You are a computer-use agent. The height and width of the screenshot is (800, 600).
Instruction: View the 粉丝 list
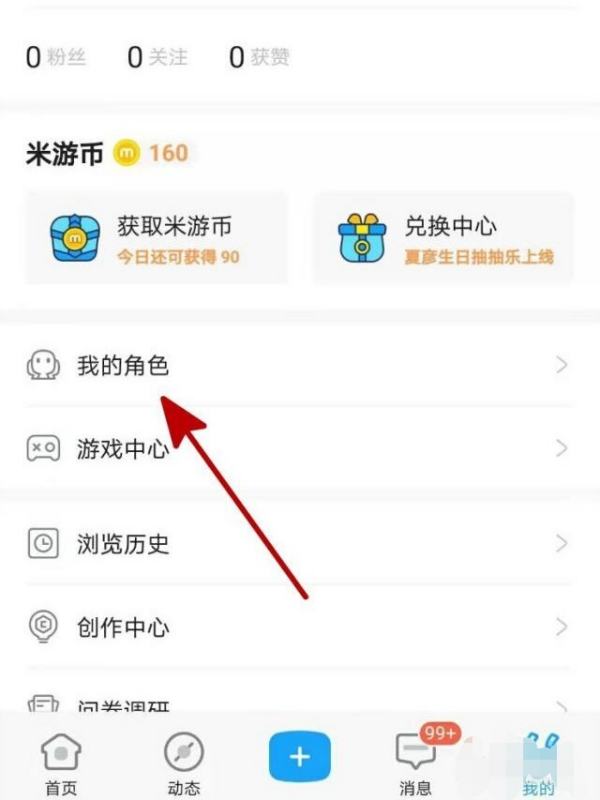pos(56,57)
